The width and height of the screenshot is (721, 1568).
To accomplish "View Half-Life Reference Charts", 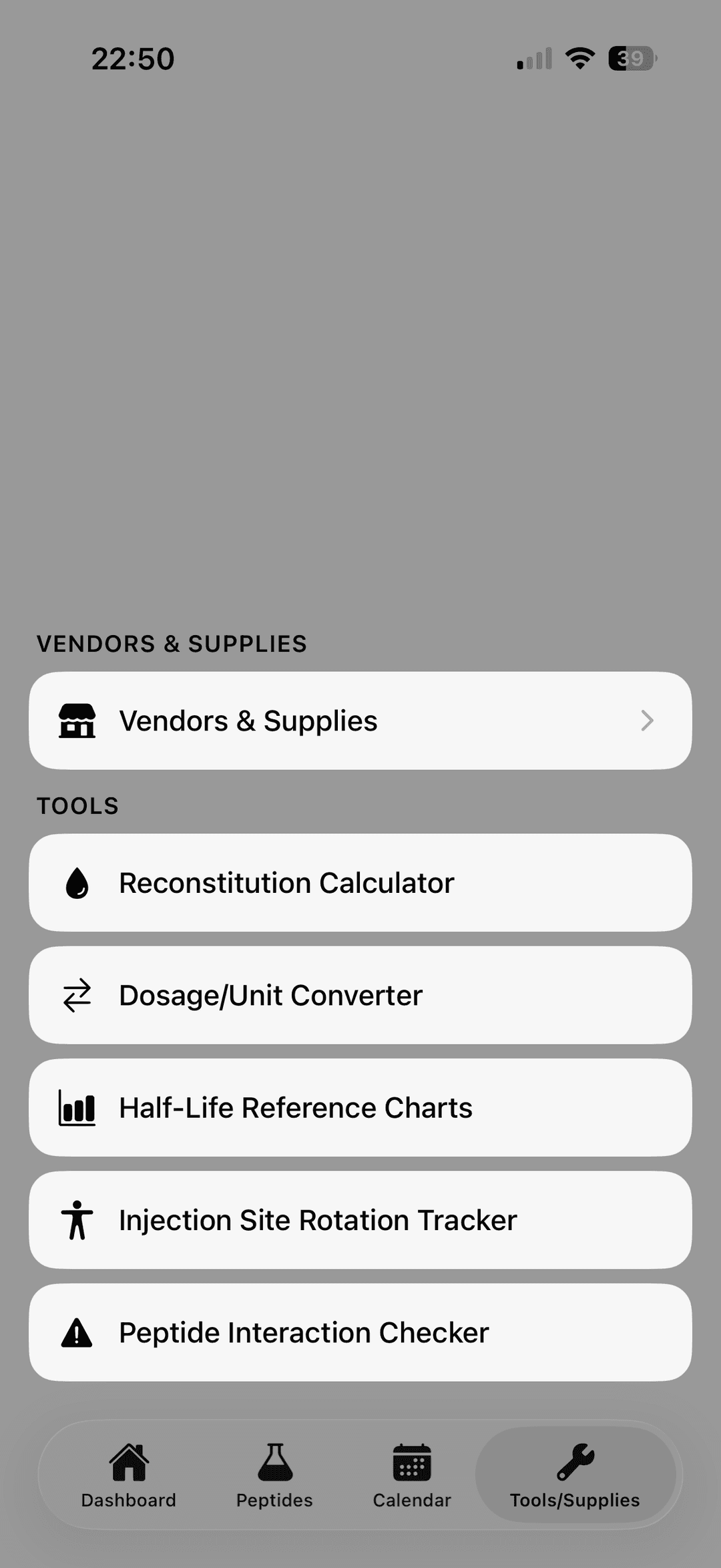I will [360, 1107].
